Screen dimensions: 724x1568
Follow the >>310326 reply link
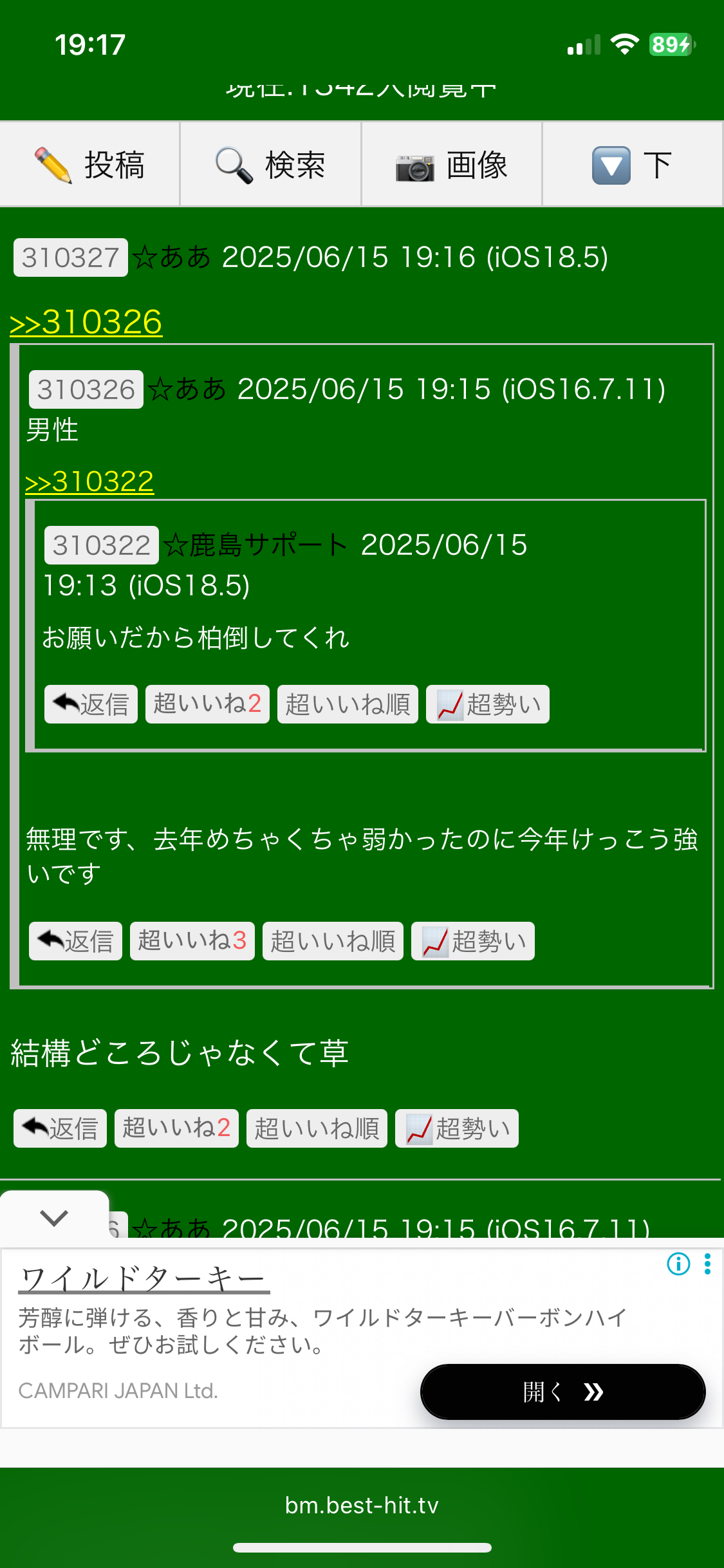pyautogui.click(x=86, y=322)
